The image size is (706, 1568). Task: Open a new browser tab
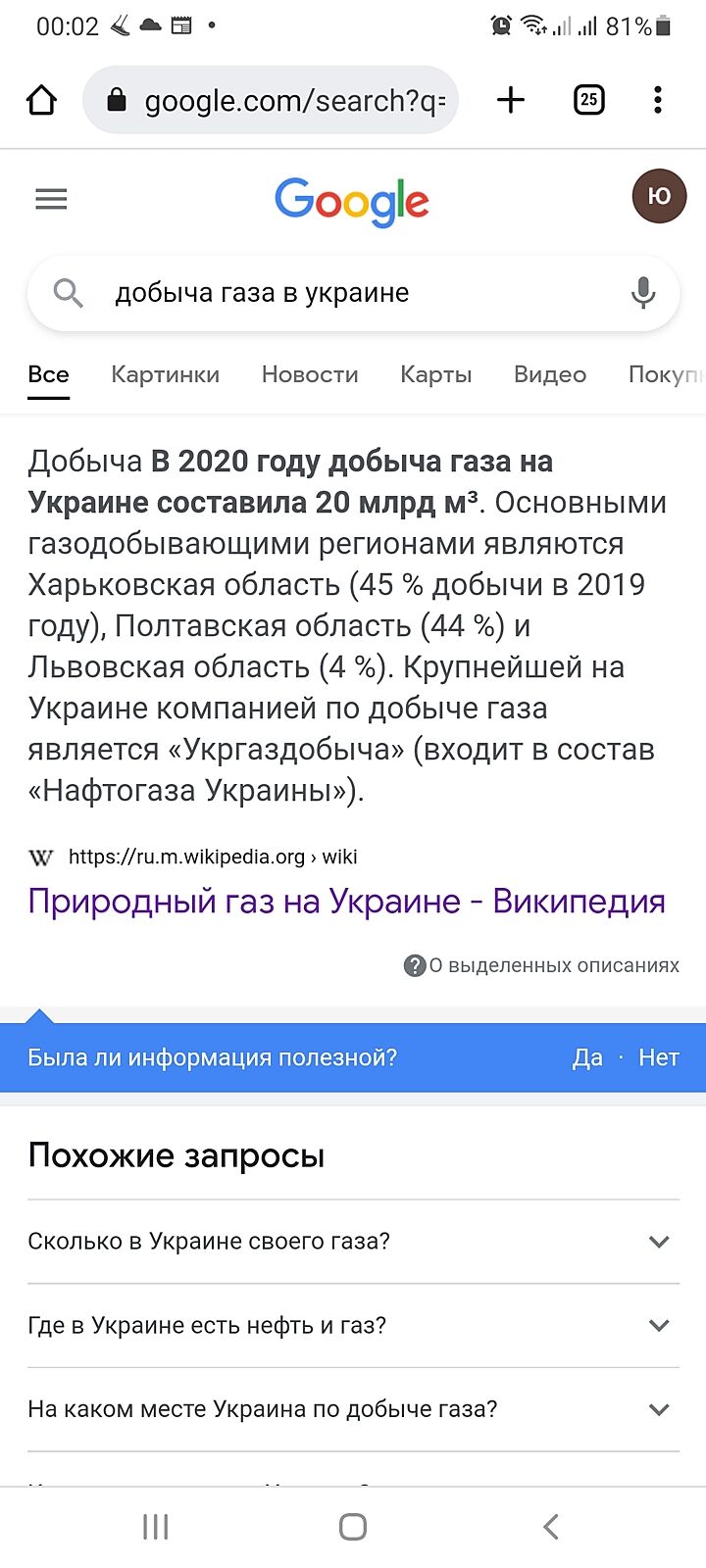(x=511, y=100)
